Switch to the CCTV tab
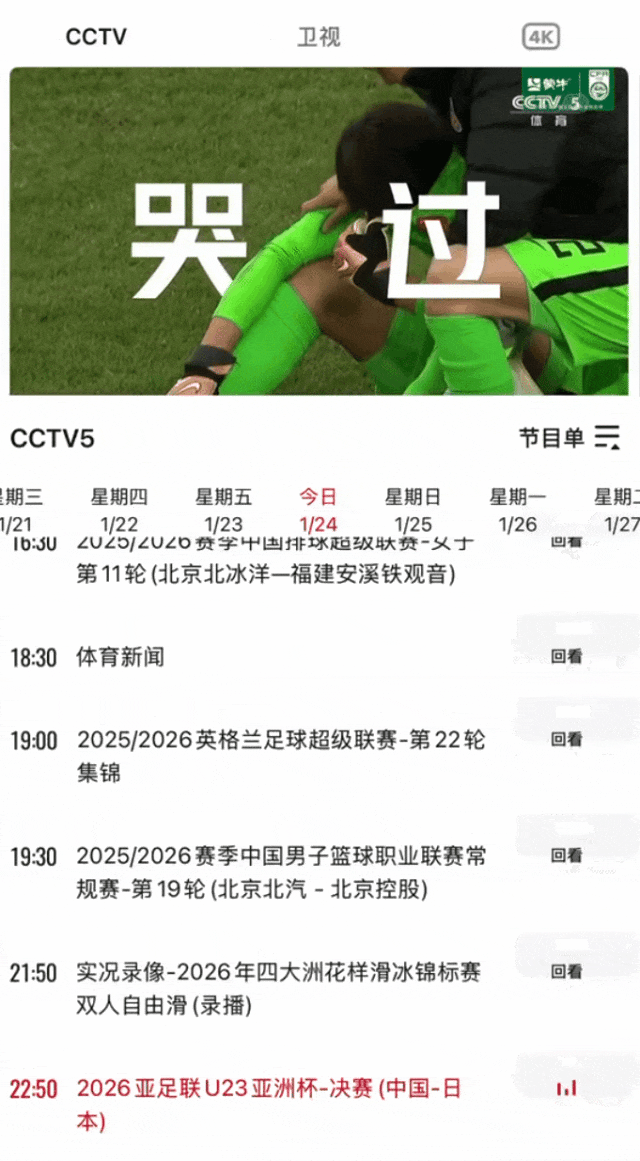Viewport: 640px width, 1161px height. [x=96, y=37]
